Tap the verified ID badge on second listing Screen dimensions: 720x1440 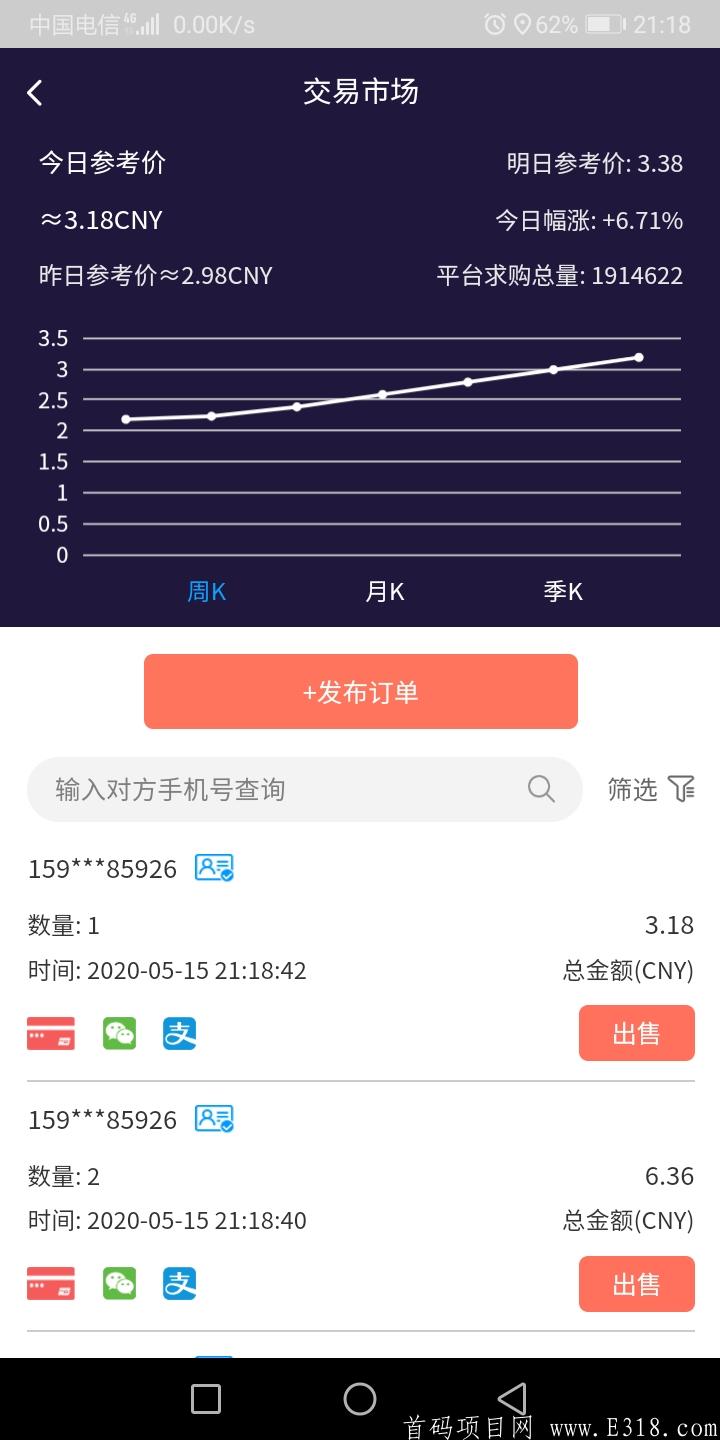[213, 1119]
